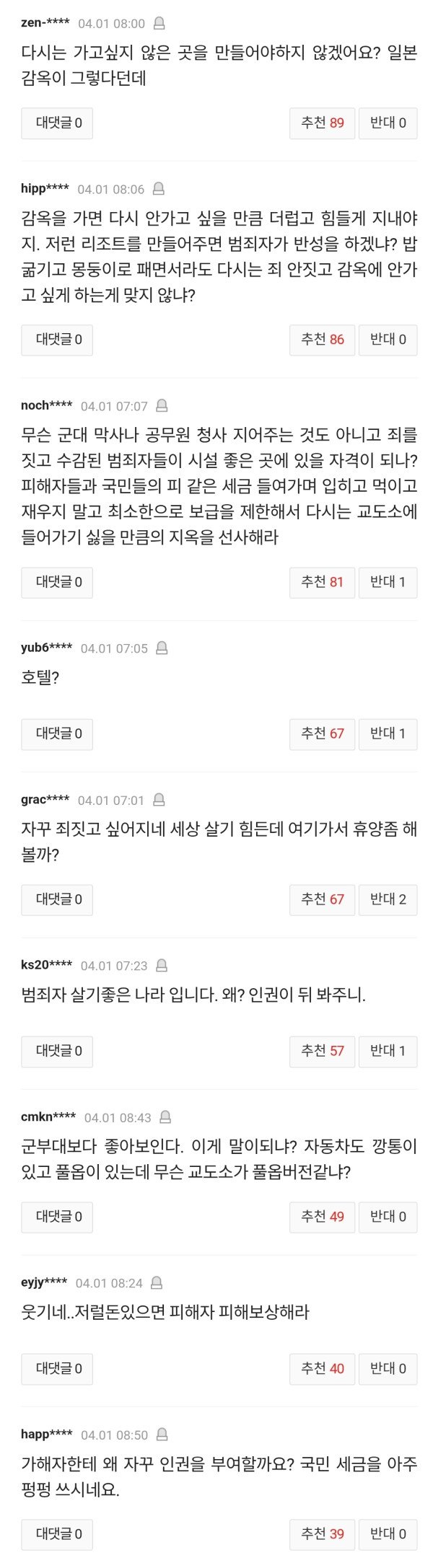Recommend happ**** comment with 추천 39
This screenshot has width=433, height=1568.
point(322,1533)
